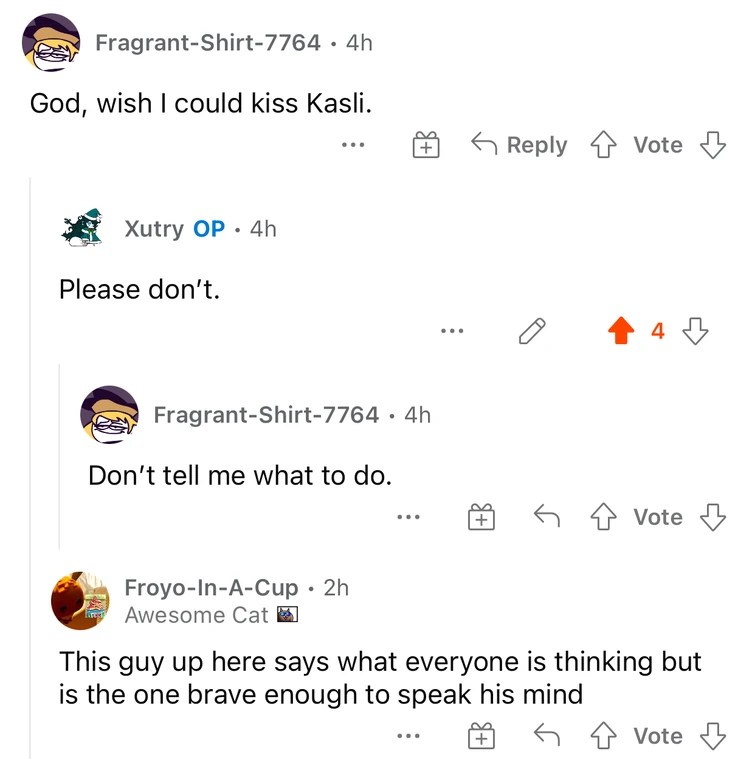Reply to the "wish I could kiss Kasli" comment
The image size is (755, 759).
click(x=519, y=145)
